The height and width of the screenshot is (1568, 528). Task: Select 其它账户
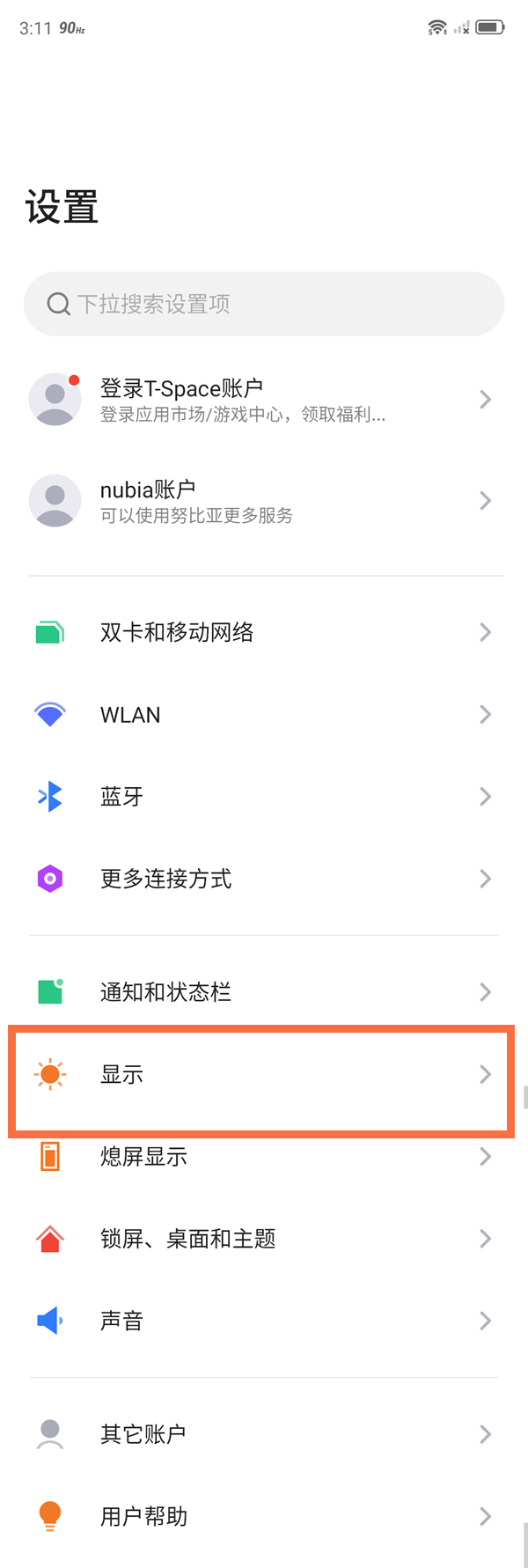click(264, 1434)
